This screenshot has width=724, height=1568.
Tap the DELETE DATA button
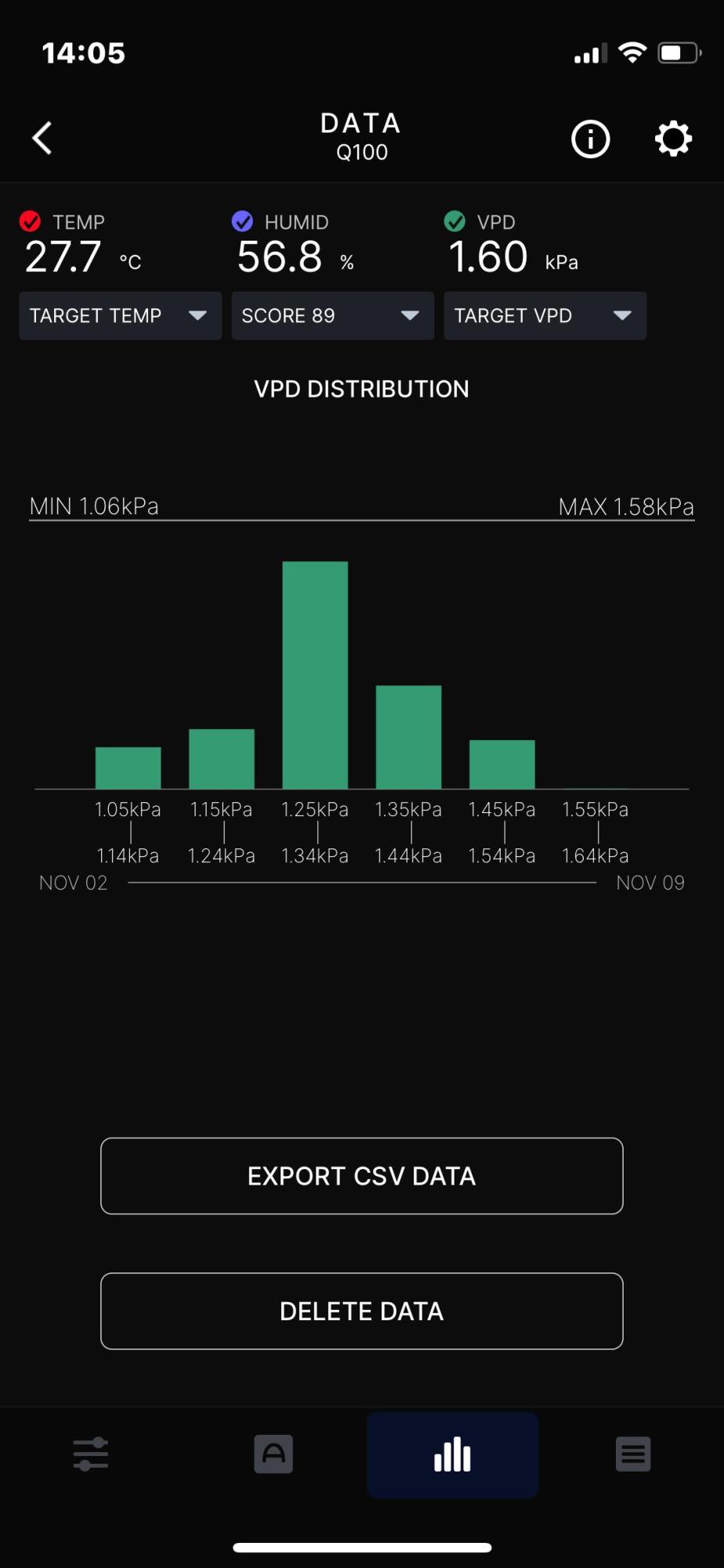[362, 1311]
